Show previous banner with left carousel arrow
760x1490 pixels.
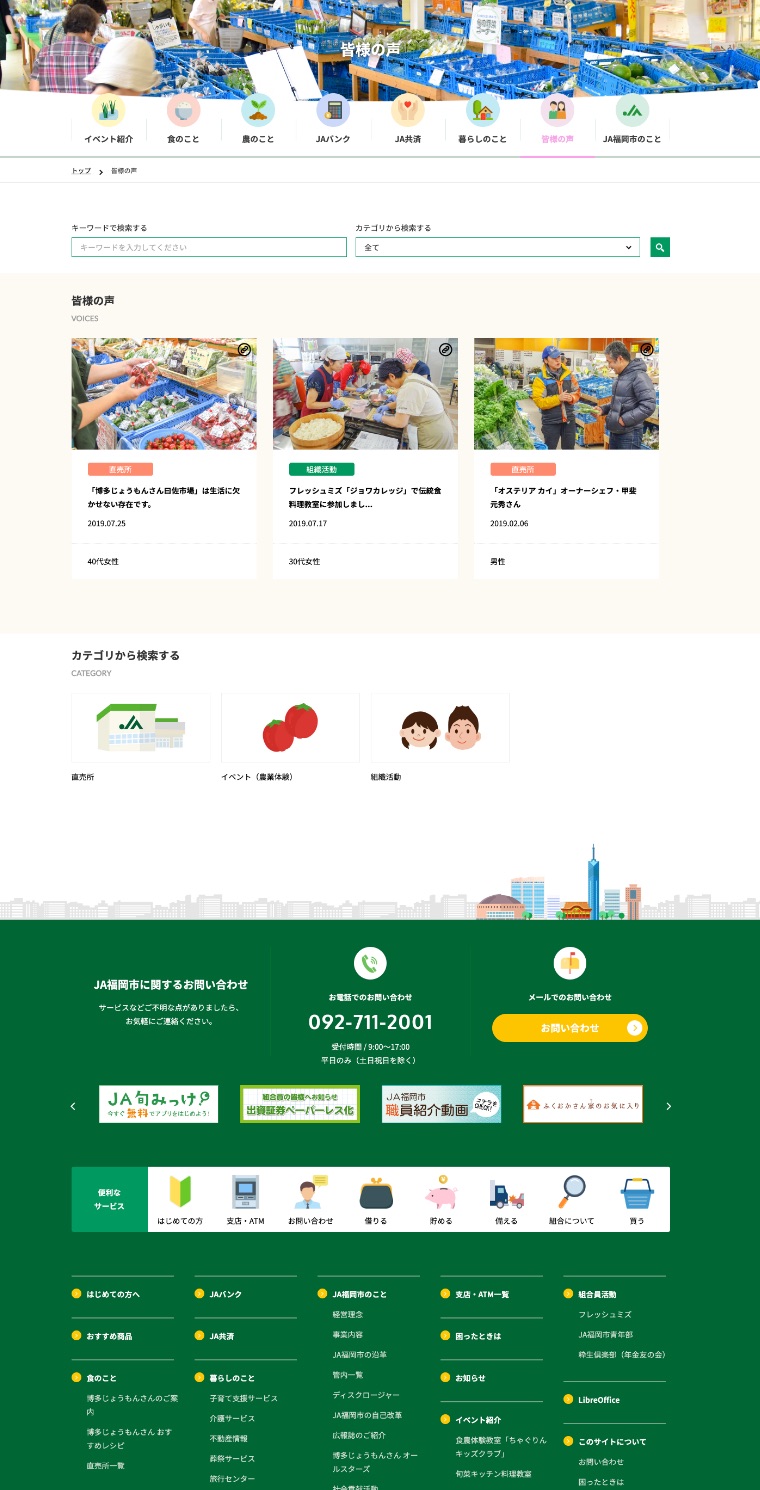pos(73,1106)
